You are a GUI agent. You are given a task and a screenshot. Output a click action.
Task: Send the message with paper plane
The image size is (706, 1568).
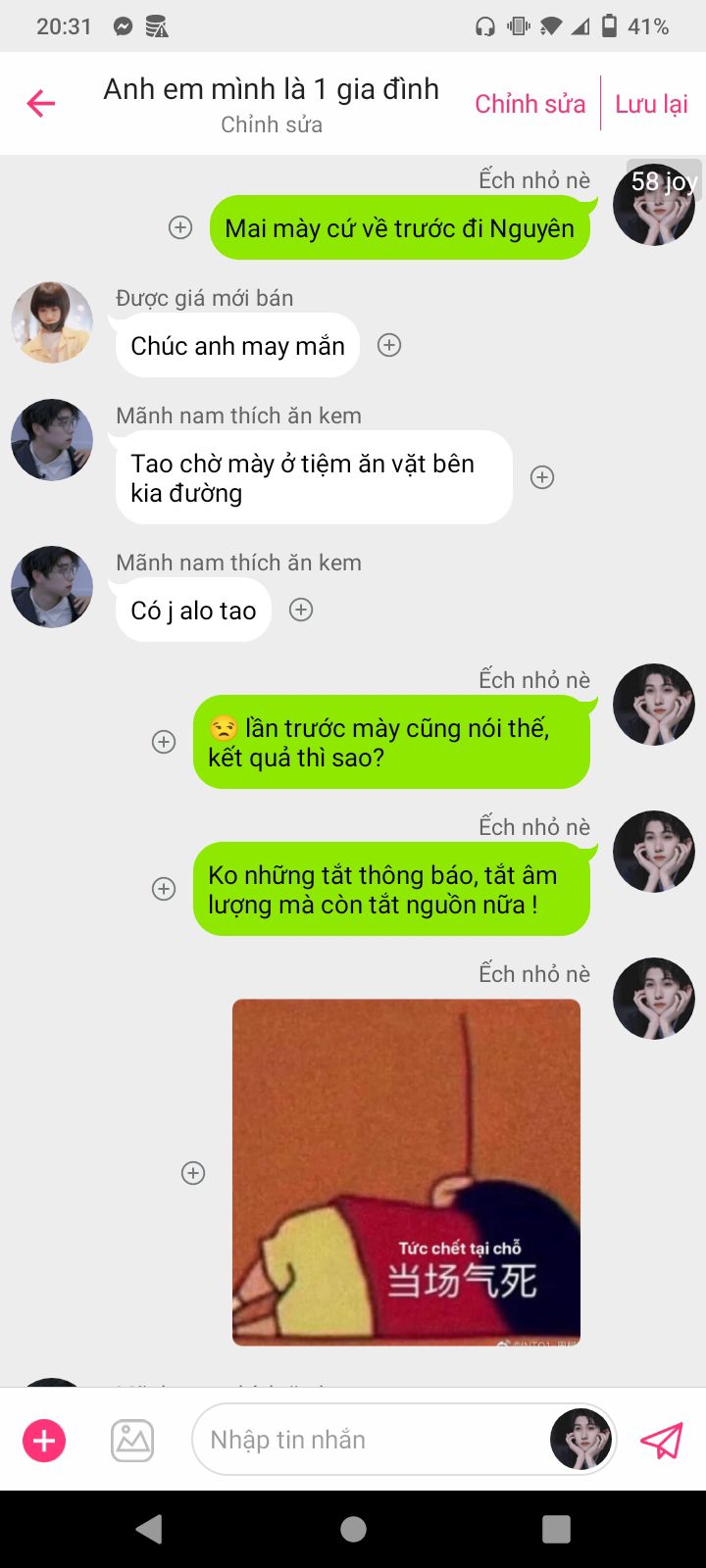click(x=661, y=1441)
